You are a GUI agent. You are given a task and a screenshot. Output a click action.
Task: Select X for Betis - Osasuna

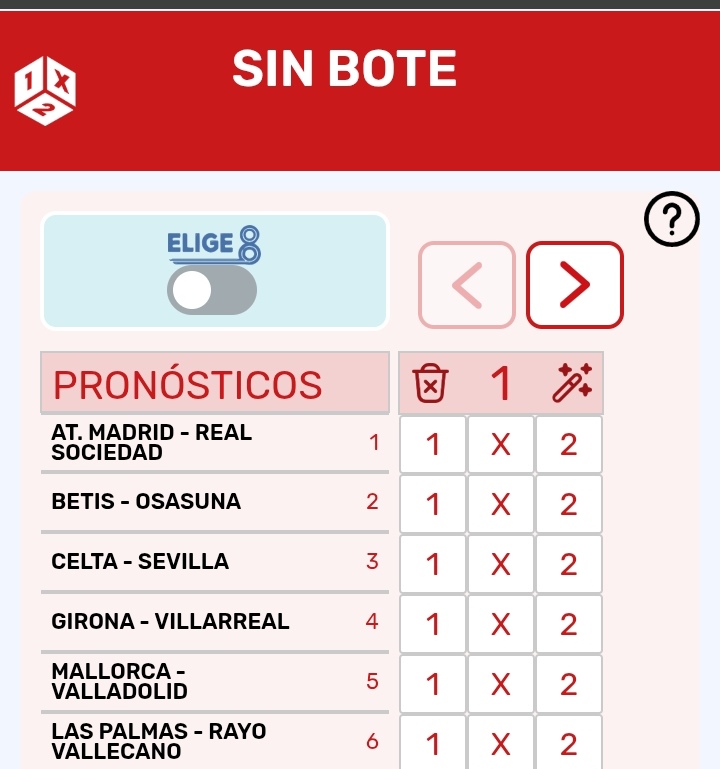pos(501,504)
